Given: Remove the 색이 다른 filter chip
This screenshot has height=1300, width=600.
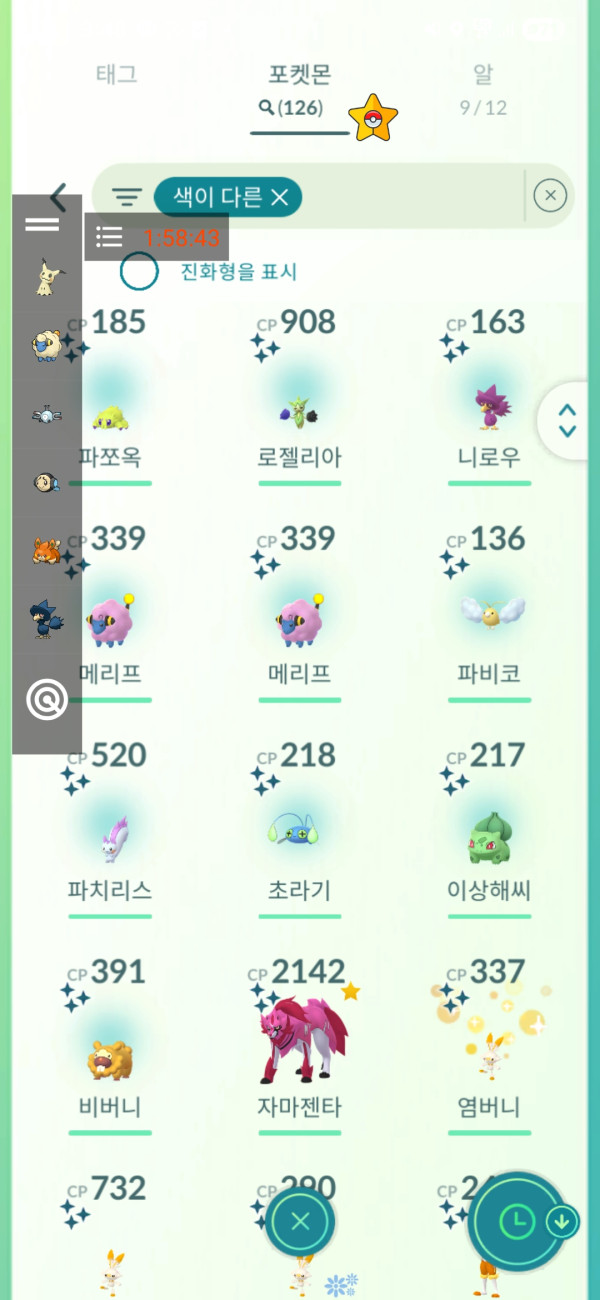Looking at the screenshot, I should [x=280, y=197].
